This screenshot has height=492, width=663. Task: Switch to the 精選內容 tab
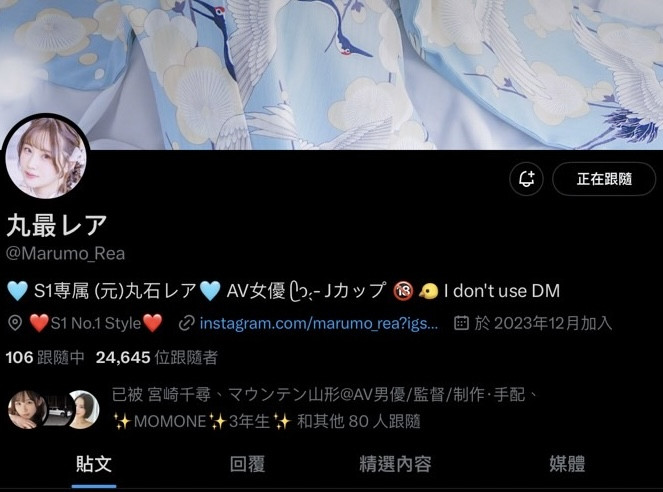point(395,464)
